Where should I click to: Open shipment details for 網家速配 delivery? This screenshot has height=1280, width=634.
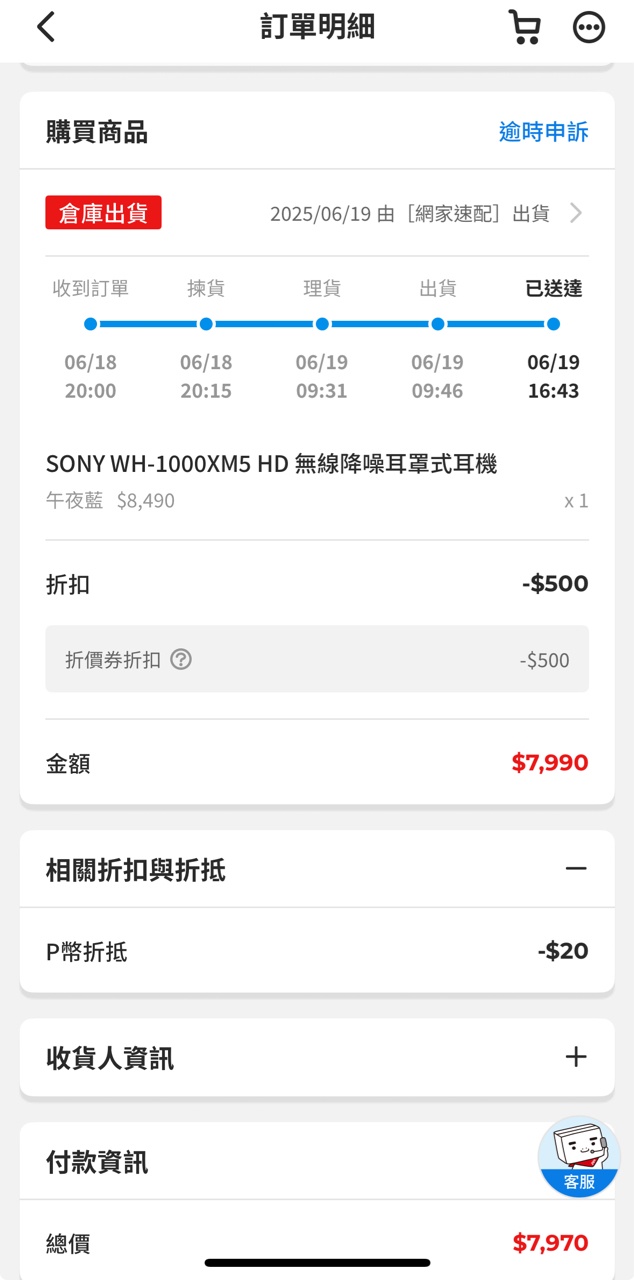[575, 213]
